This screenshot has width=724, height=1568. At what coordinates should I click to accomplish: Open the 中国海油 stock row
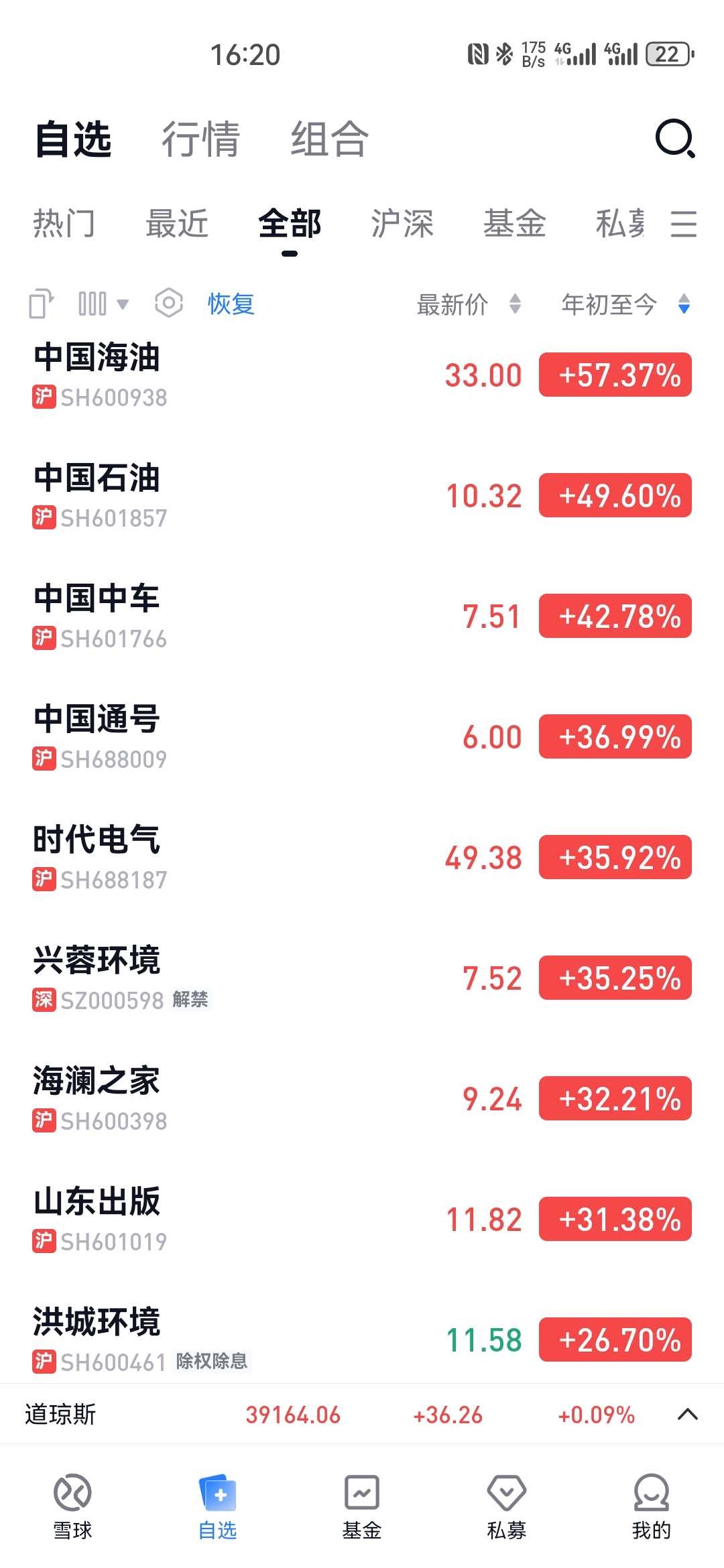point(362,375)
